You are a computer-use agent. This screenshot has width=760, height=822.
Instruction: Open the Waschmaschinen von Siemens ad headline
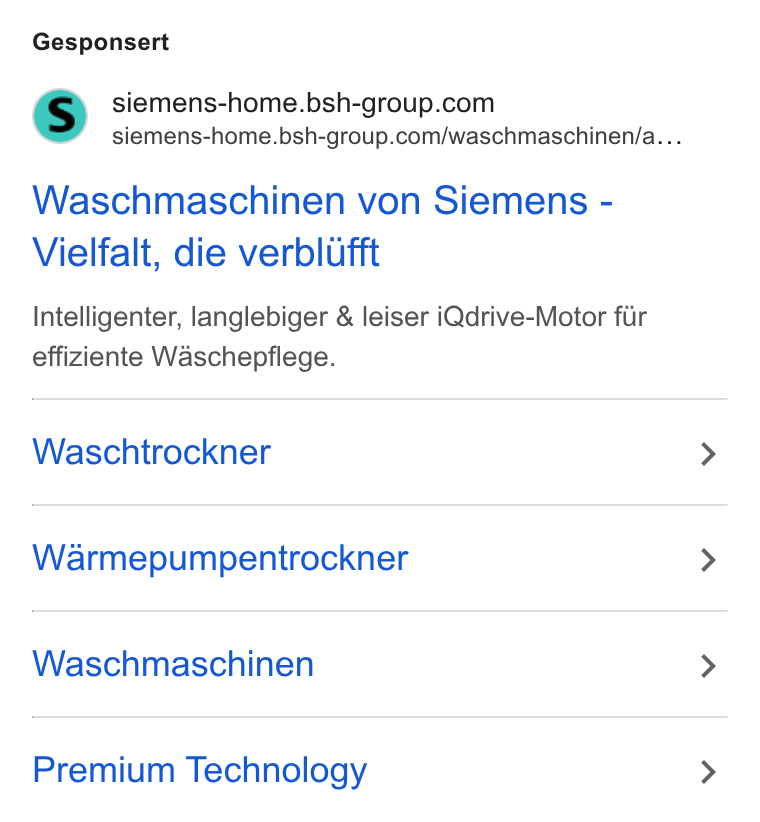(322, 226)
